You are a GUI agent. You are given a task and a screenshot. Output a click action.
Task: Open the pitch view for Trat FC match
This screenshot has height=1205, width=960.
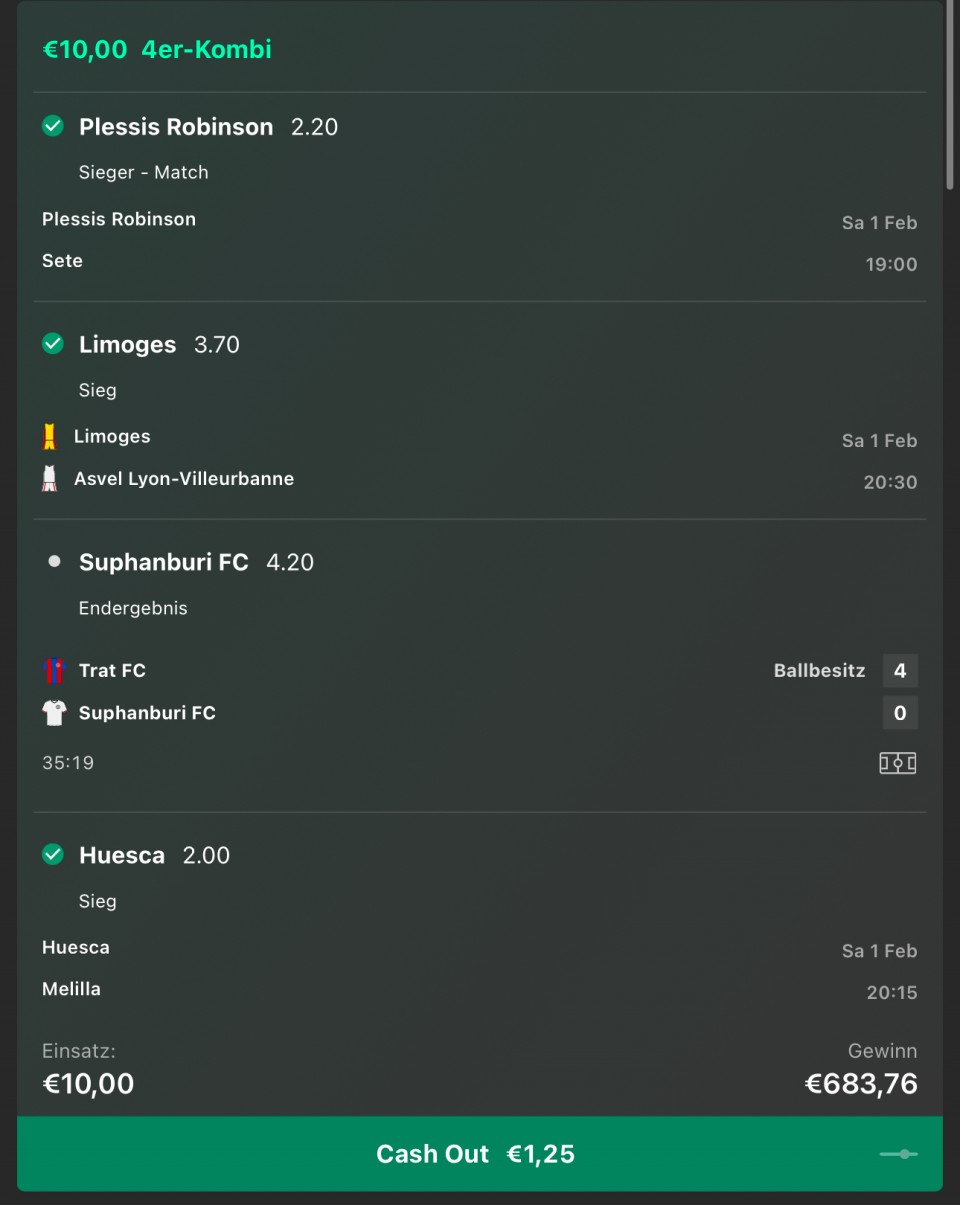897,763
